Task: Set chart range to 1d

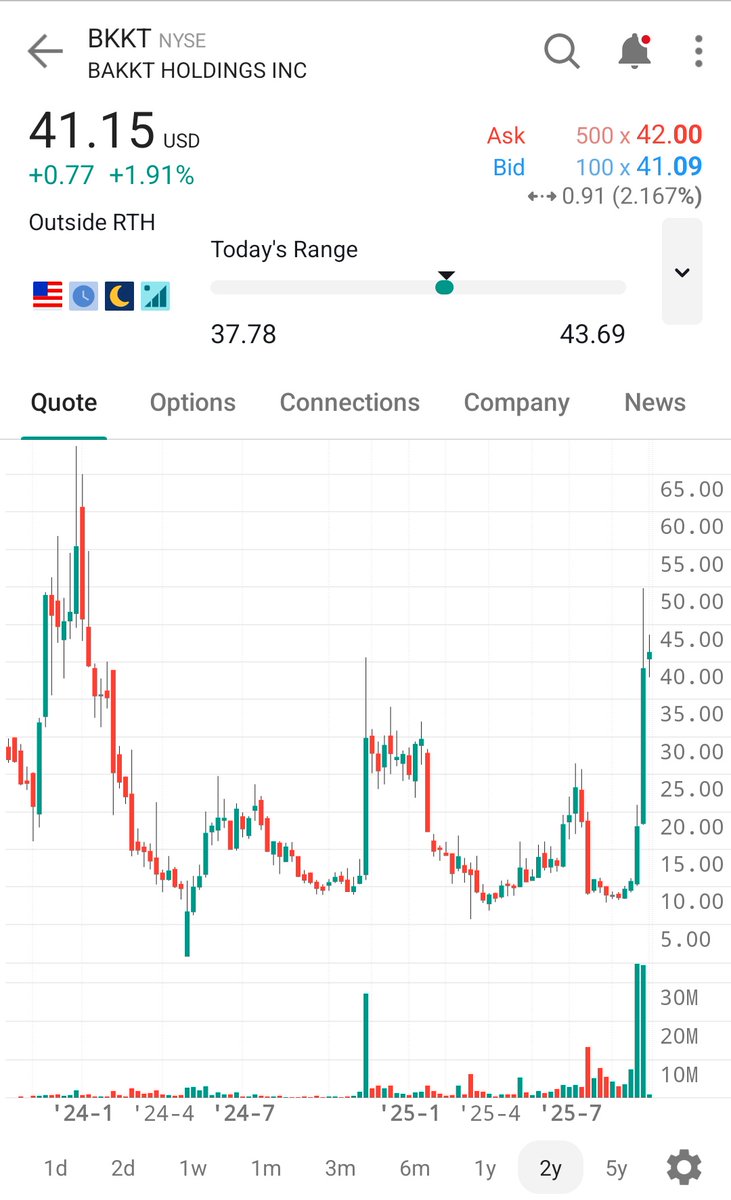Action: pyautogui.click(x=56, y=1168)
